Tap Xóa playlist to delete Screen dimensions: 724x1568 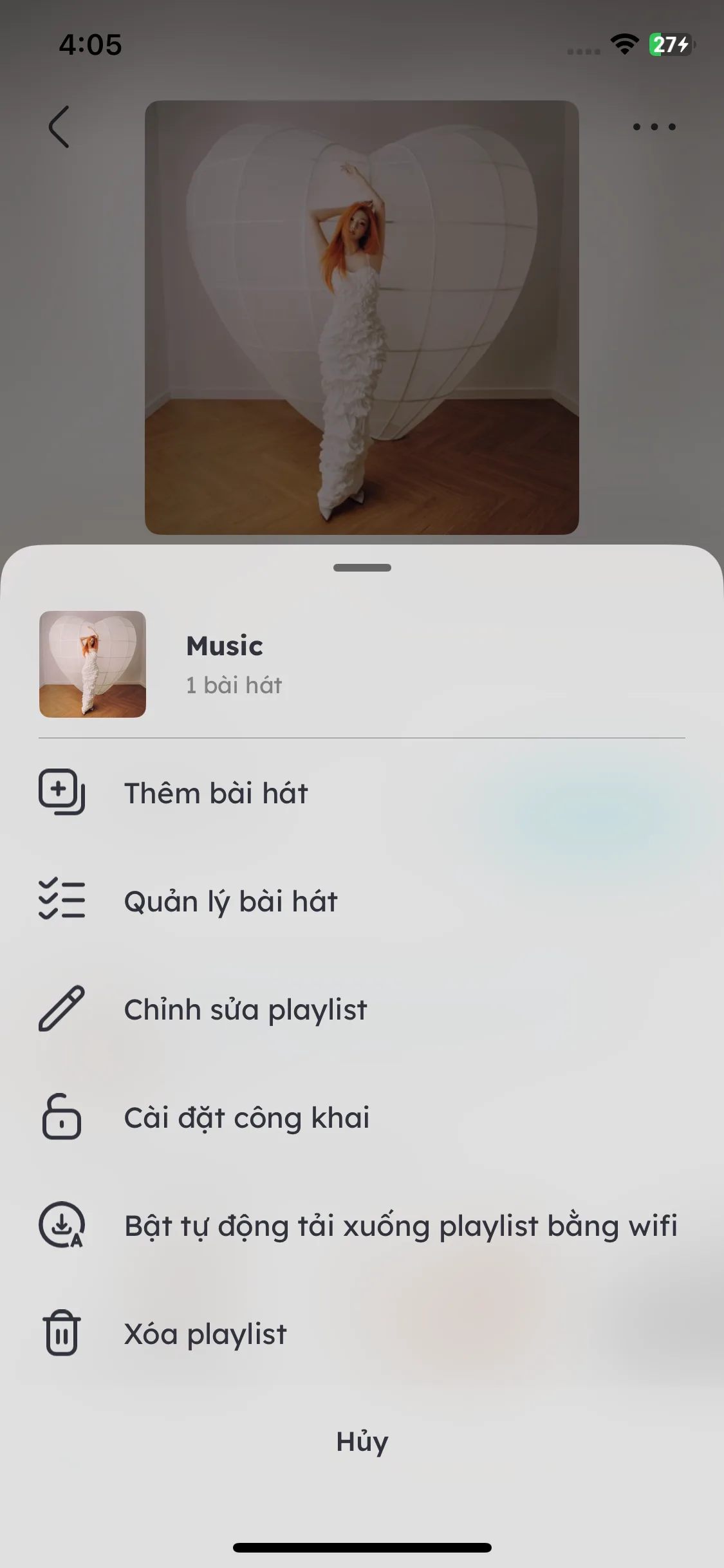(x=205, y=1334)
